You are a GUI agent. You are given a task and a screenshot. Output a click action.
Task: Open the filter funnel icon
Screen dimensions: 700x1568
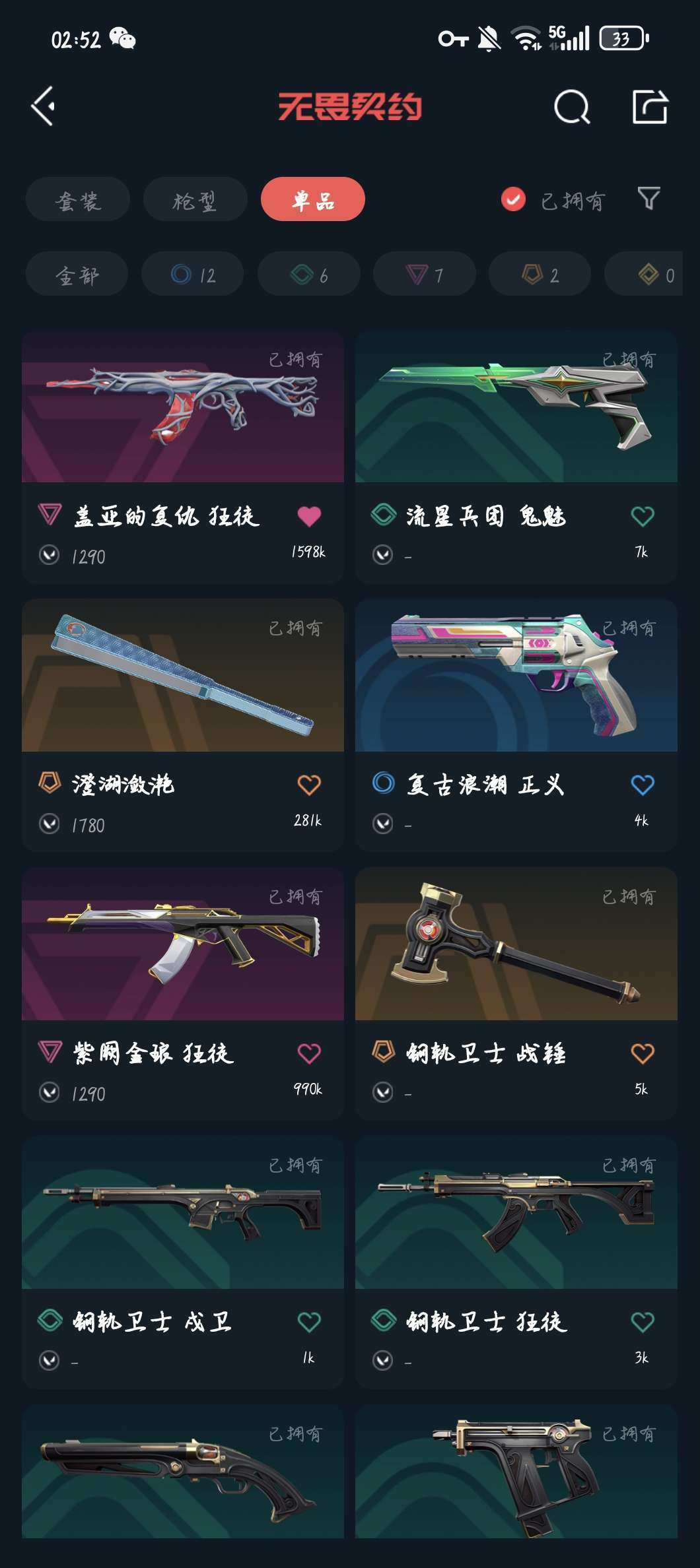click(x=648, y=199)
